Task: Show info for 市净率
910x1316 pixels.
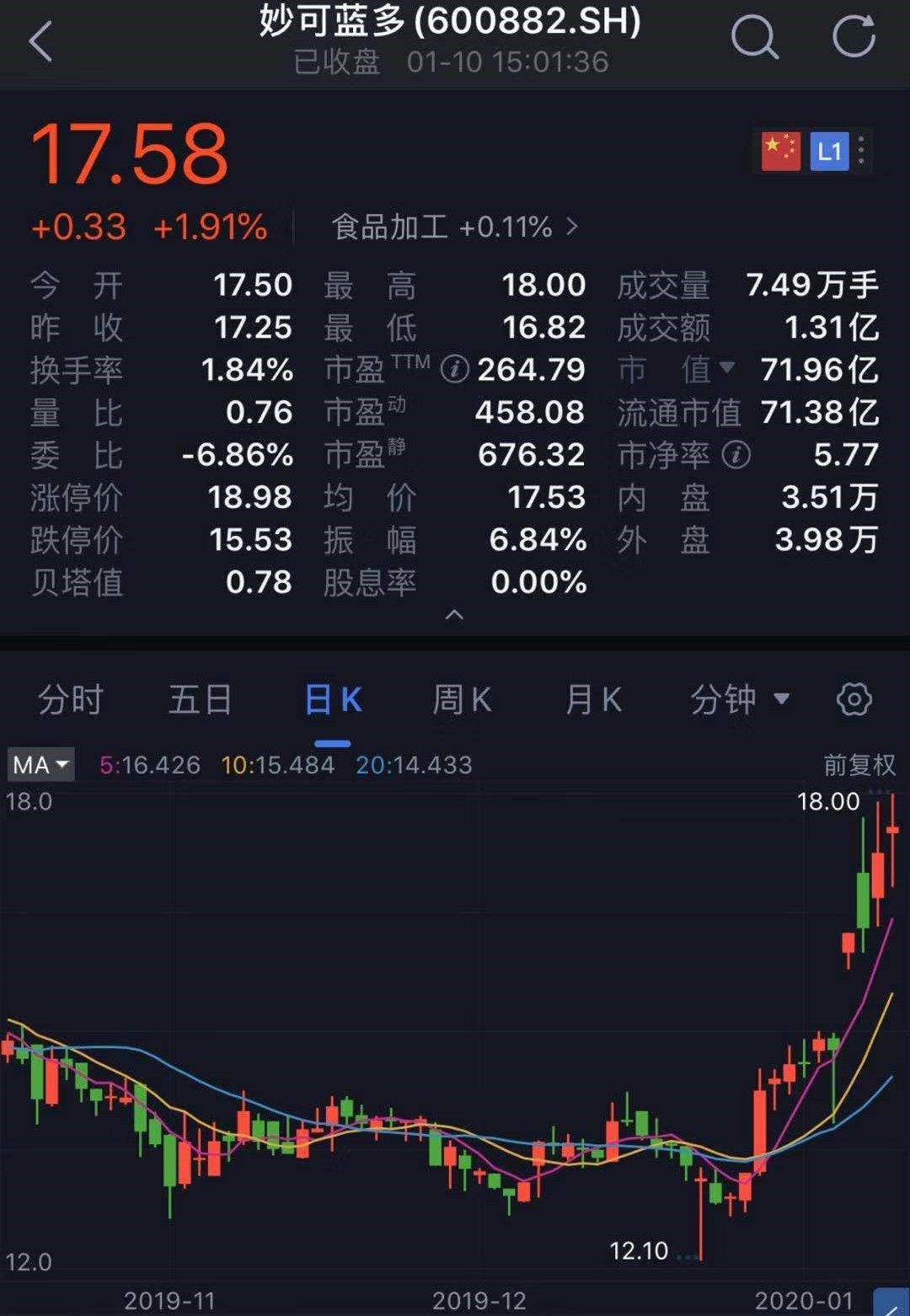Action: click(x=736, y=455)
